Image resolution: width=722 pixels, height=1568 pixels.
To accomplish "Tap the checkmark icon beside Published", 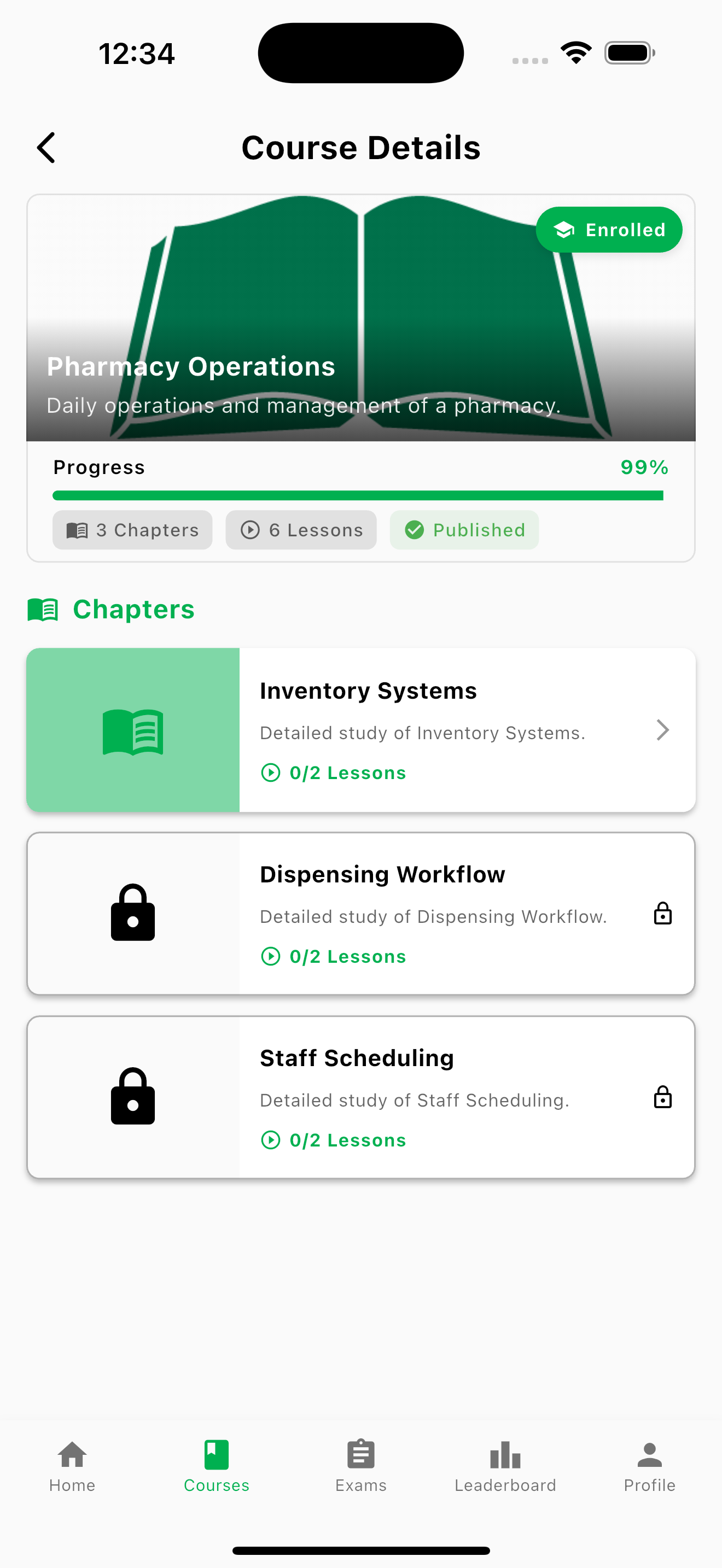I will click(415, 530).
